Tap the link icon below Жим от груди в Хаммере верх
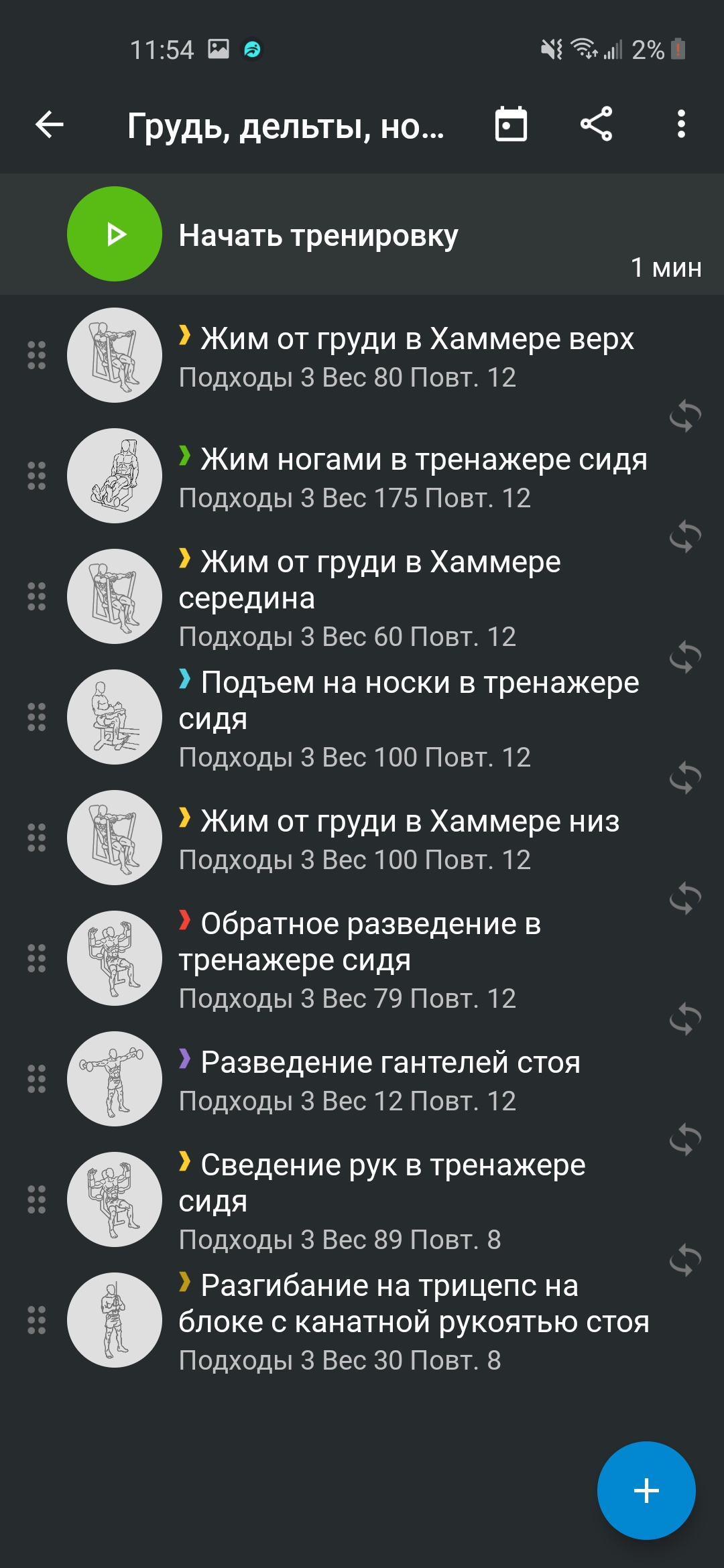This screenshot has width=724, height=1568. point(684,415)
